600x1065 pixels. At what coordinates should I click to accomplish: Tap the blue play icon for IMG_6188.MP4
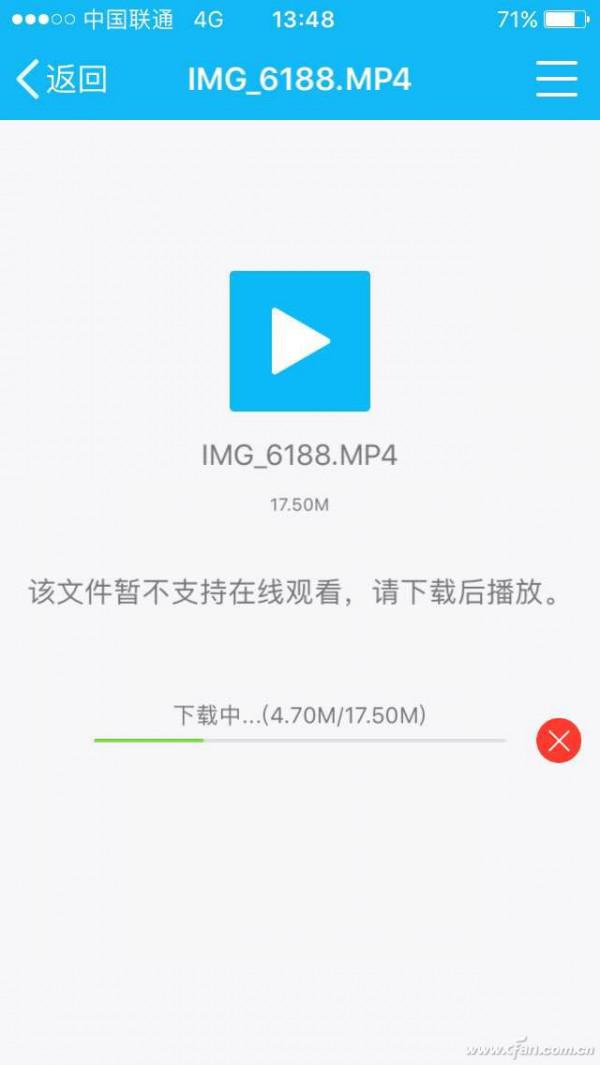coord(300,341)
